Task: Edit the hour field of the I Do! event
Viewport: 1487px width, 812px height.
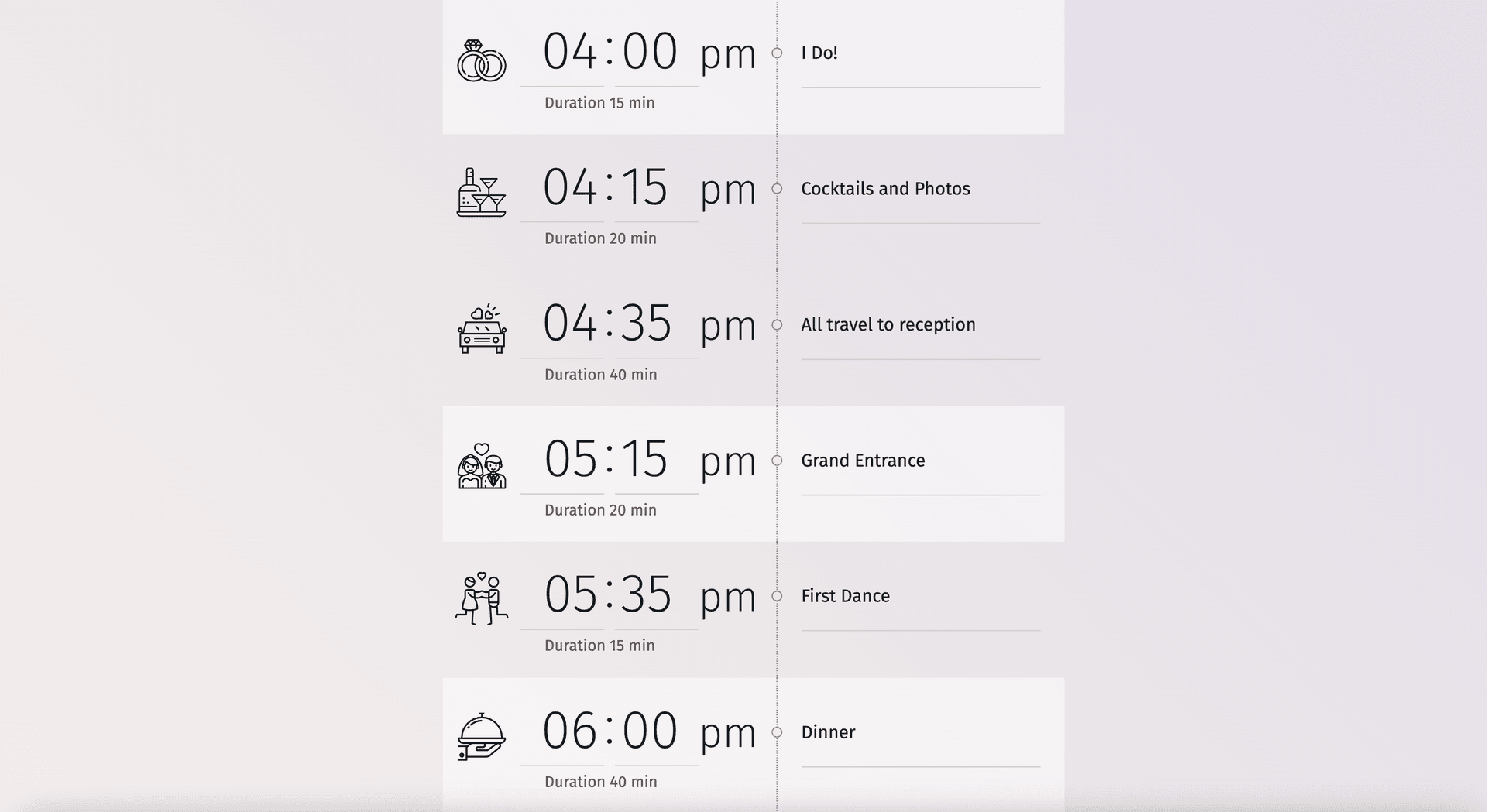Action: tap(569, 53)
